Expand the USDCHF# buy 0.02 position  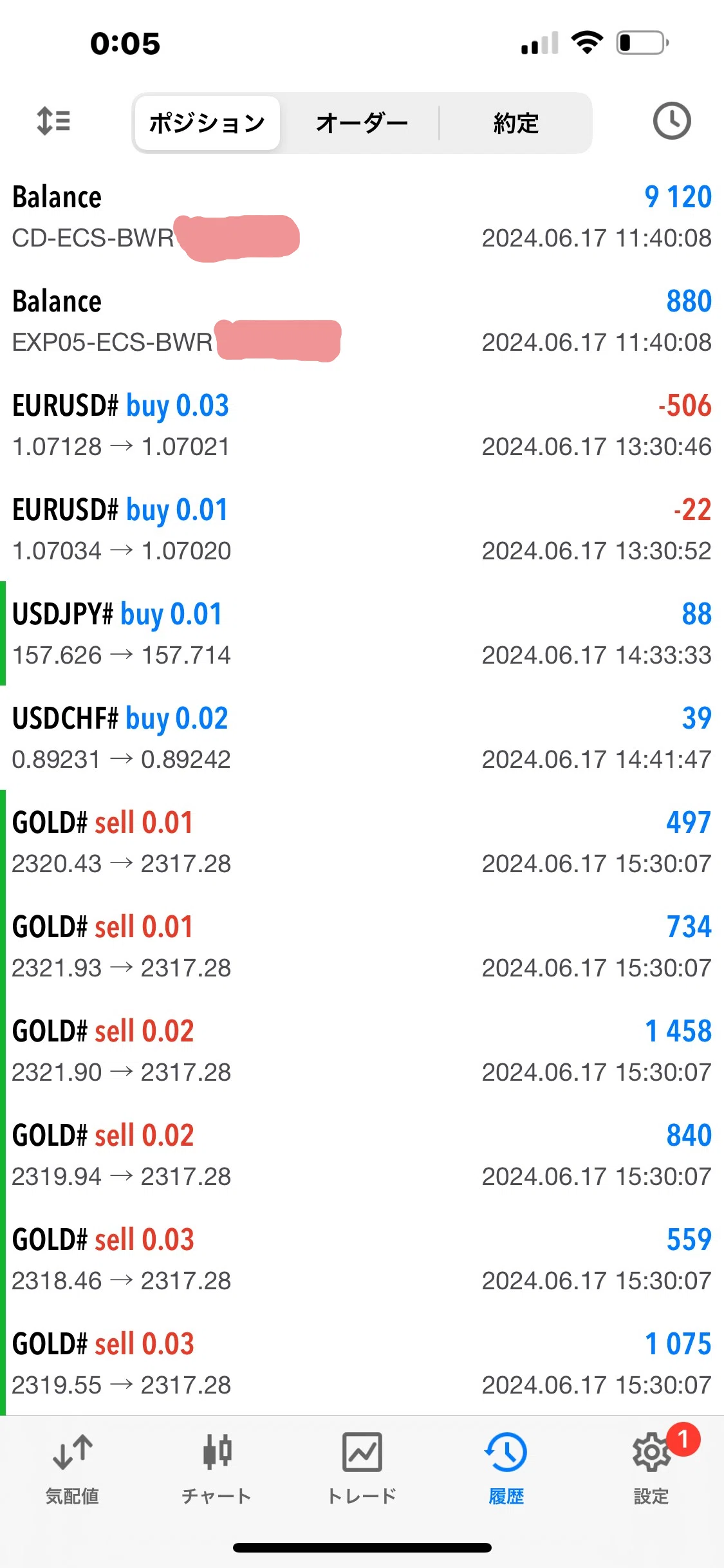tap(362, 738)
